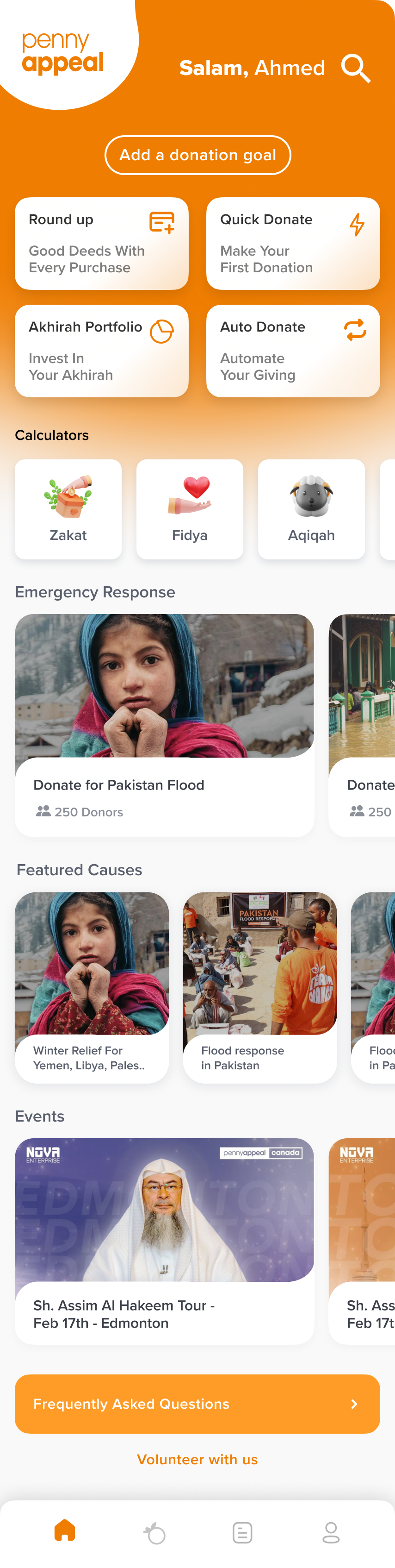Open the Quick Donate card
This screenshot has height=1568, width=395.
point(293,244)
